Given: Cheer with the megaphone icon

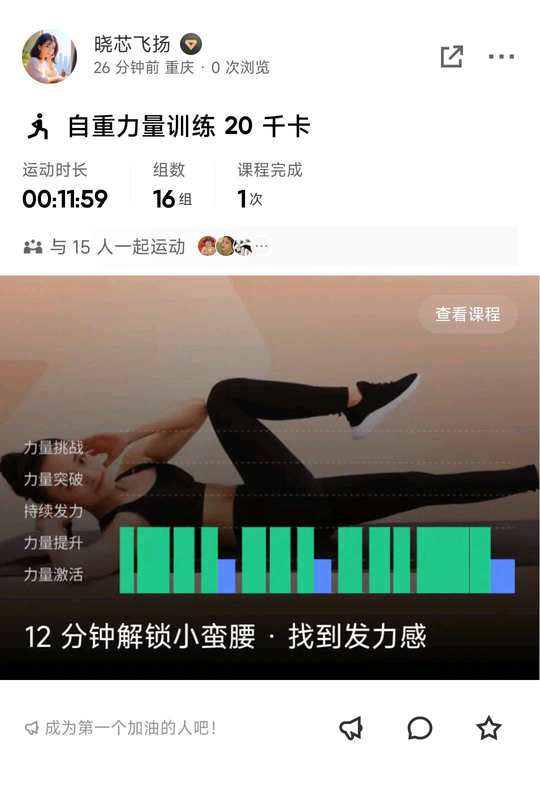Looking at the screenshot, I should (351, 728).
